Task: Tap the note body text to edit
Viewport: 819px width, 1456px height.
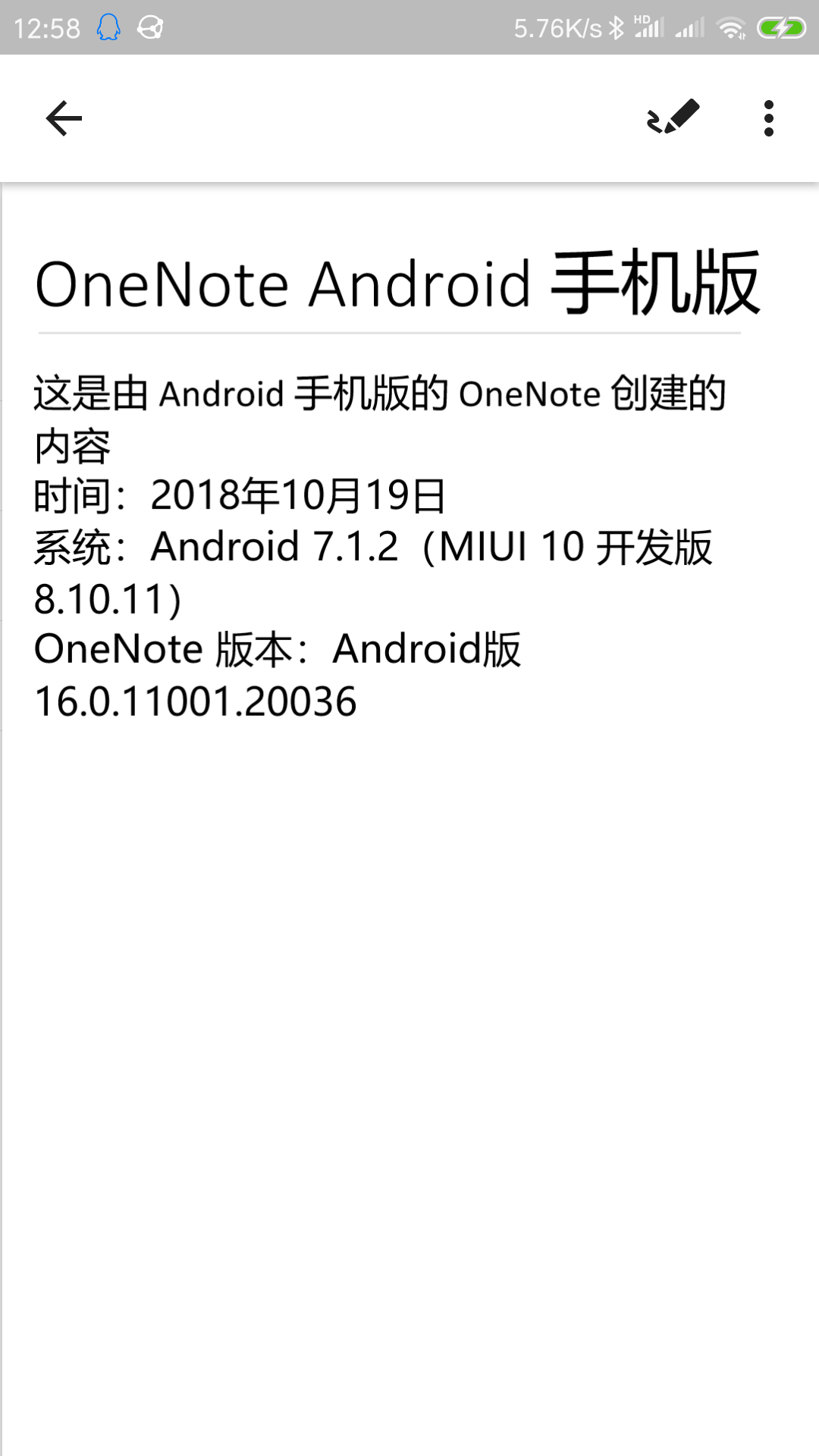Action: 379,546
